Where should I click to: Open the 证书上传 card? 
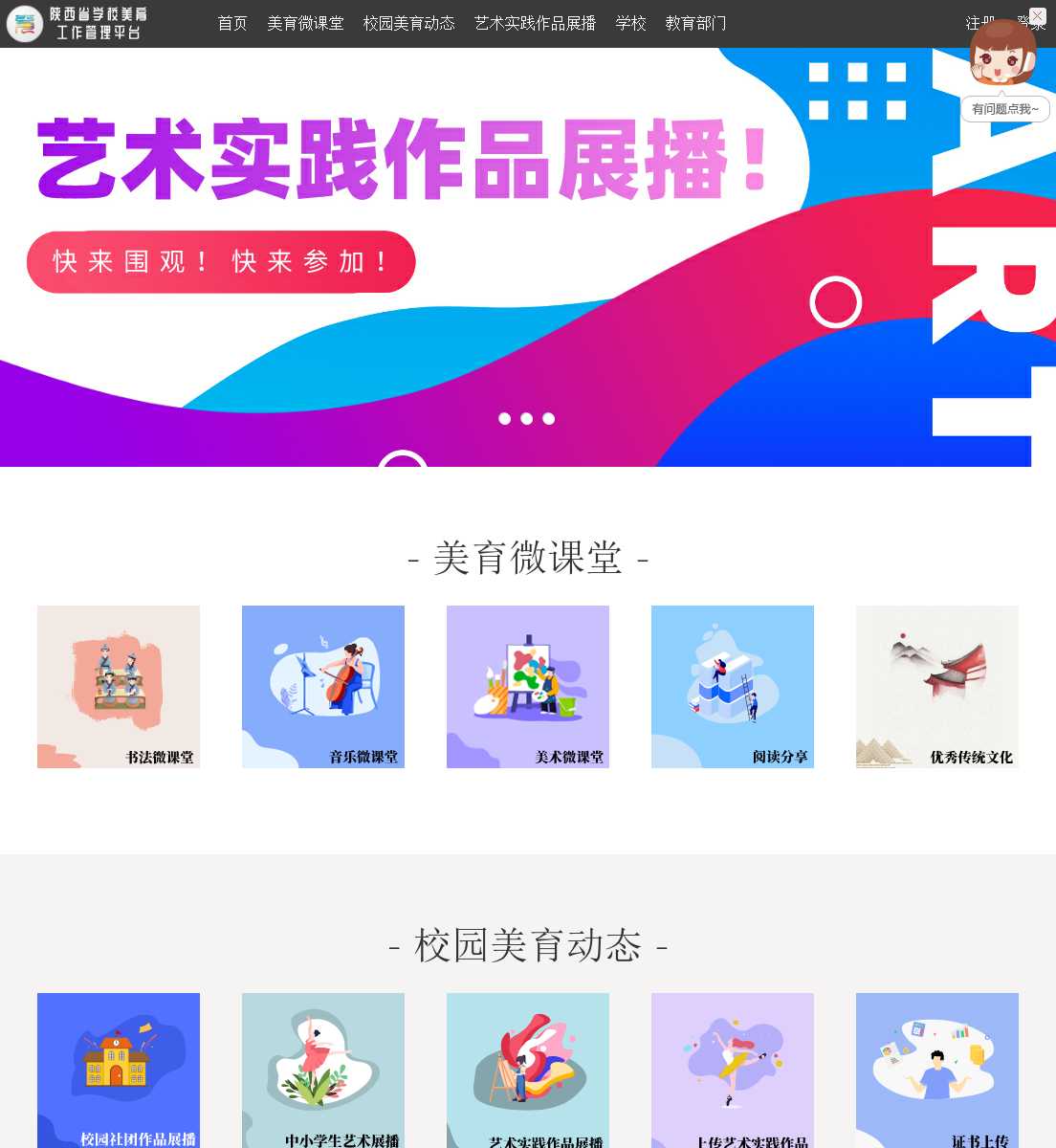click(937, 1071)
